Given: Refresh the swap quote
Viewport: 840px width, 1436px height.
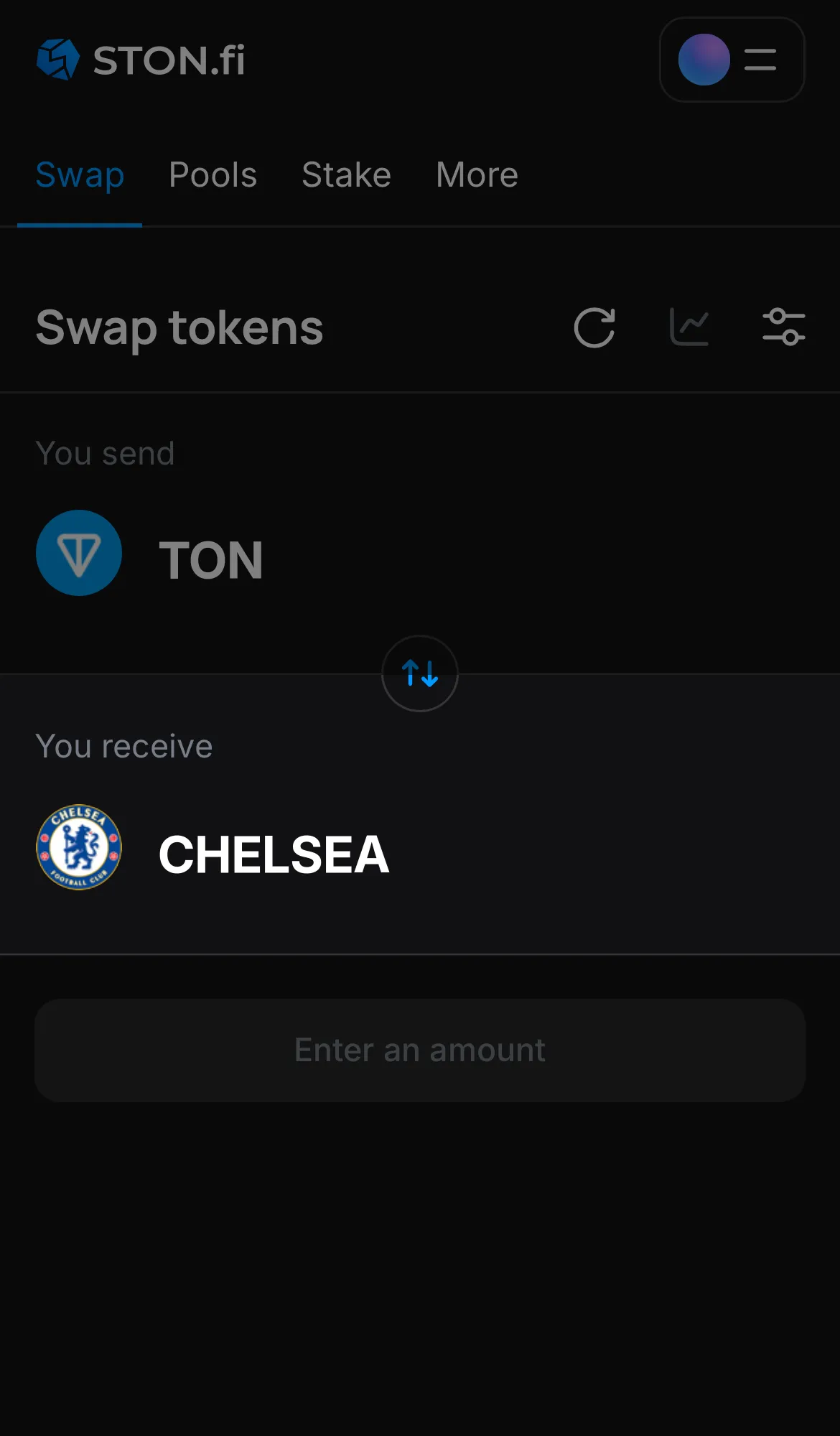Looking at the screenshot, I should 594,327.
